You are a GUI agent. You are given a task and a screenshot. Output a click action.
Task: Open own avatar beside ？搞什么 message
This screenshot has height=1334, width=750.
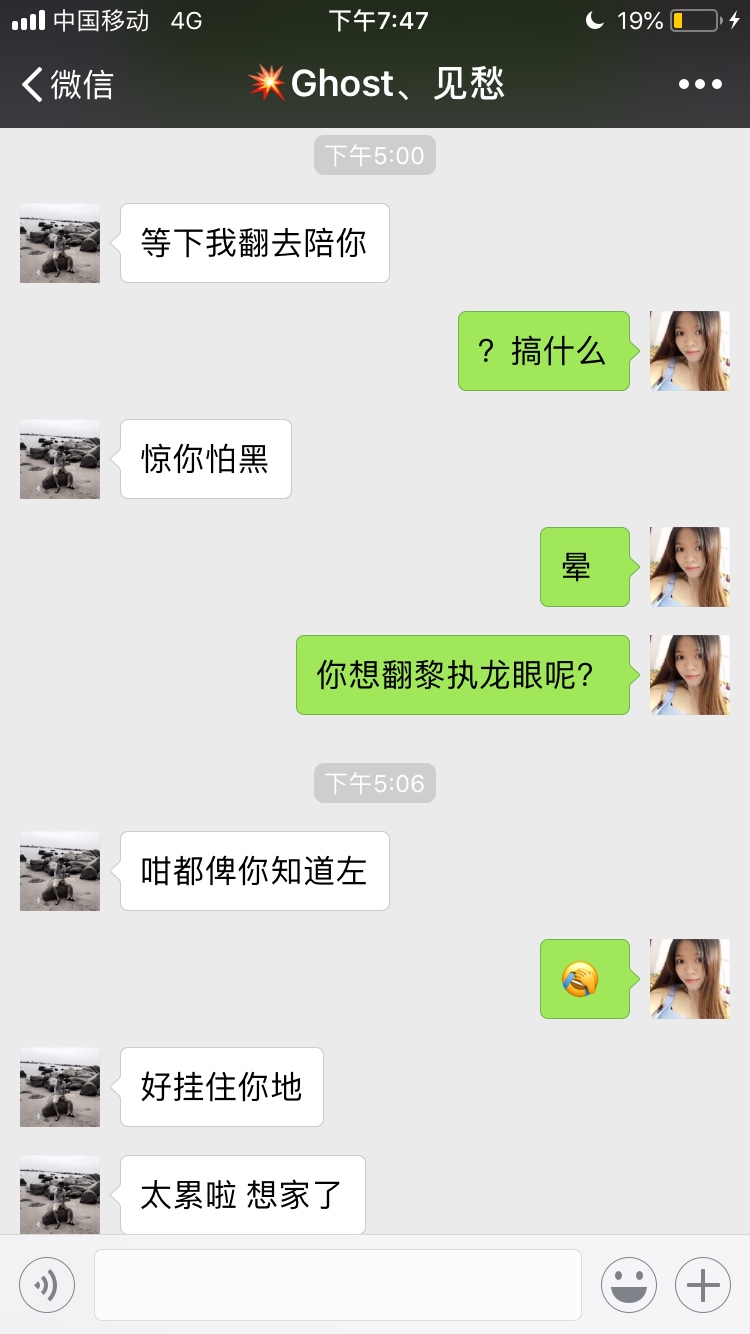click(690, 351)
